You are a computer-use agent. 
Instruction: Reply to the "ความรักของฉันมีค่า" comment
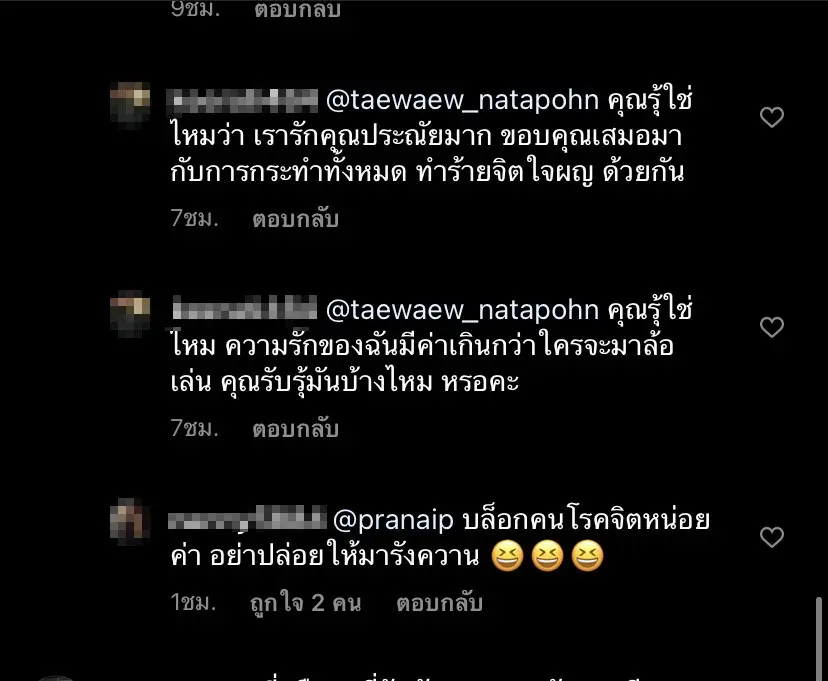coord(295,429)
